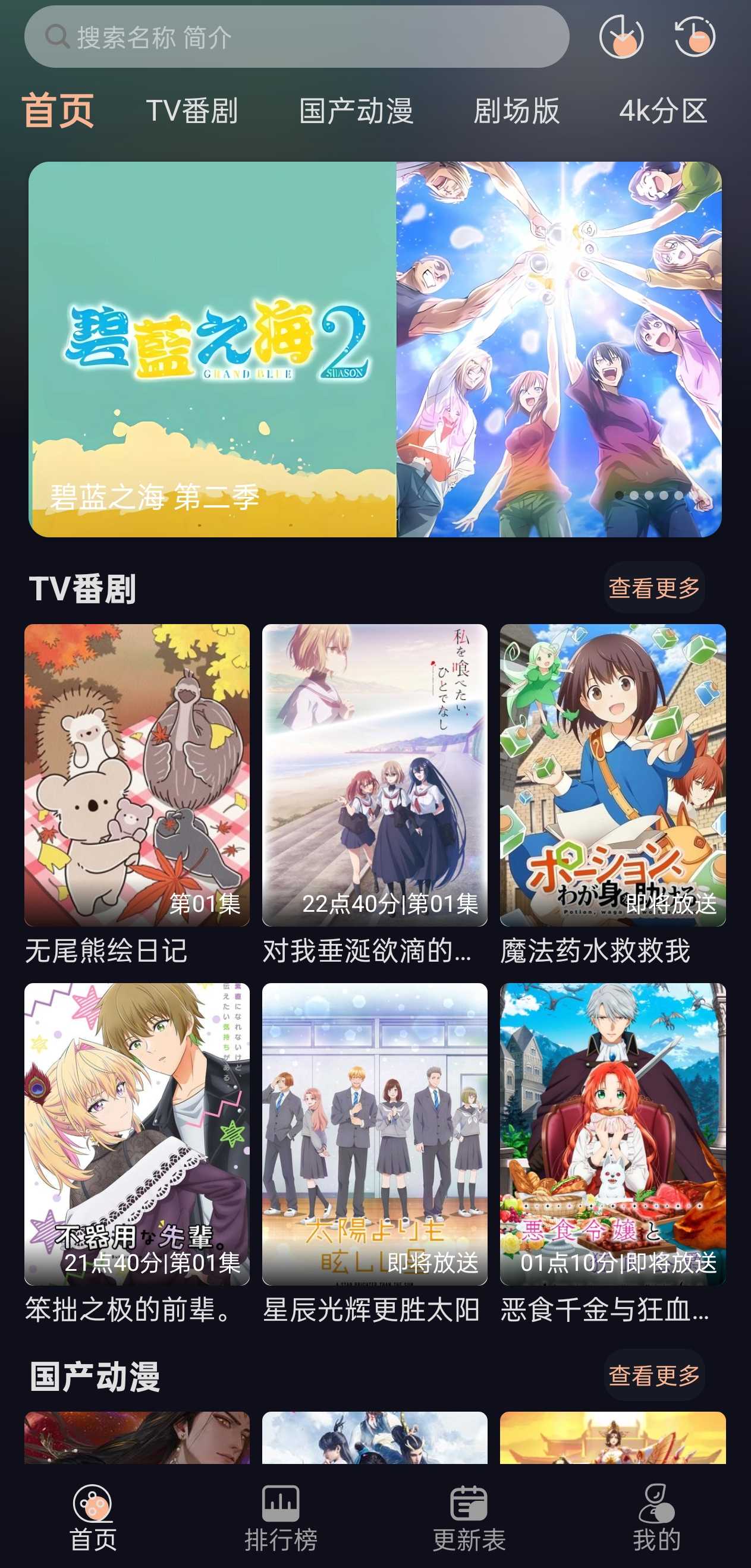751x1568 pixels.
Task: Switch to the 国产动漫 top tab
Action: tap(356, 111)
